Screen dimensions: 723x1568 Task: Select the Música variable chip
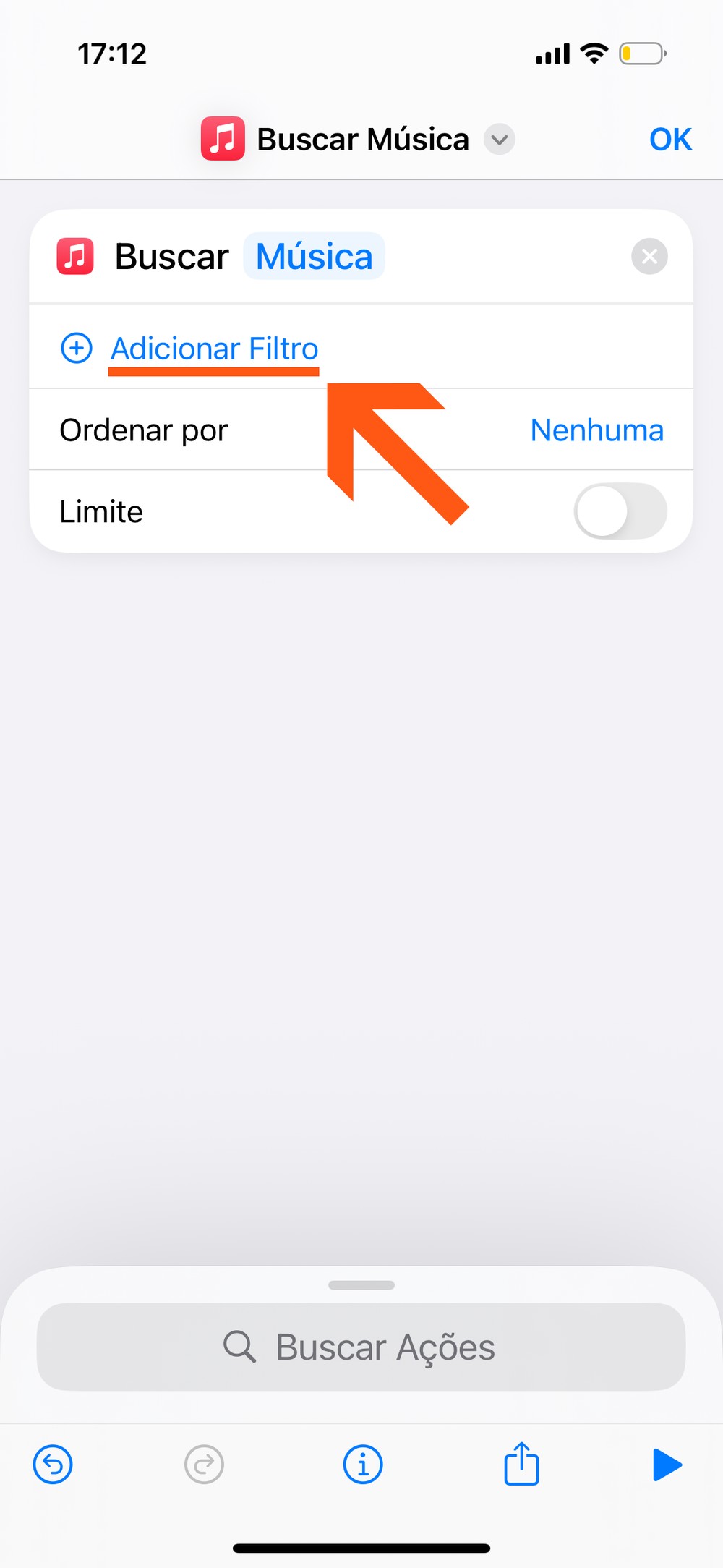click(315, 257)
